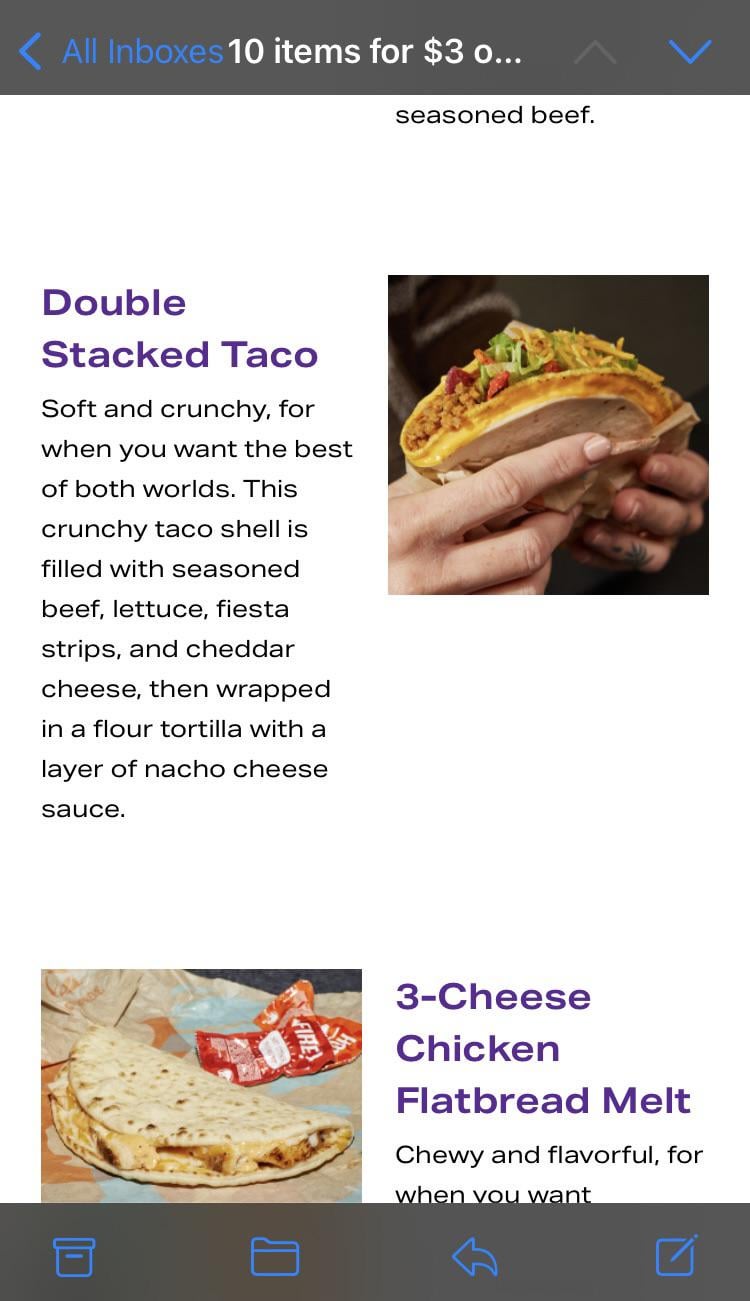Open the 3-Cheese Chicken Flatbread Melt picture
This screenshot has height=1301, width=750.
(201, 1085)
